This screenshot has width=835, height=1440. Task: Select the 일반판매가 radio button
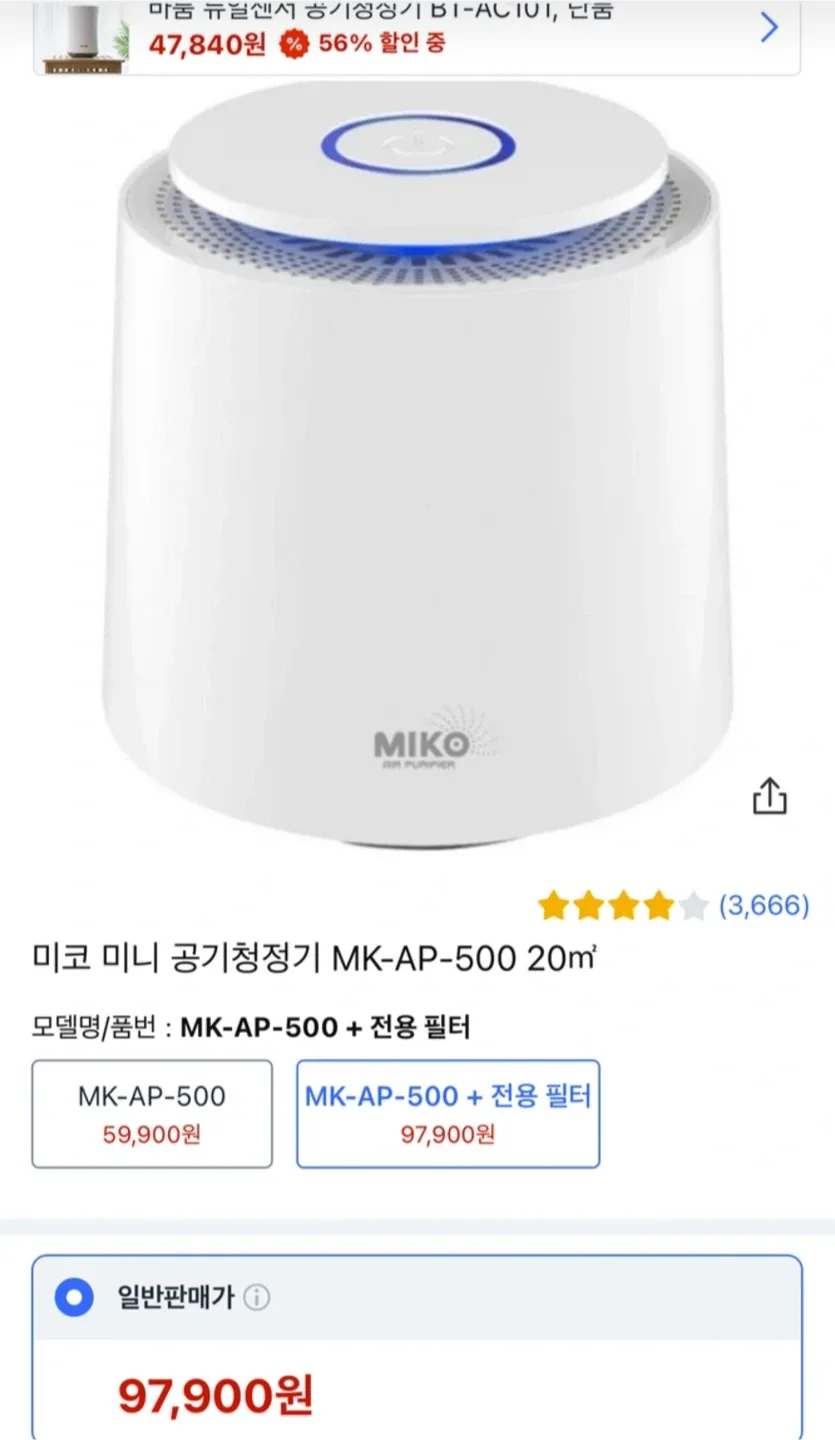pos(74,1298)
